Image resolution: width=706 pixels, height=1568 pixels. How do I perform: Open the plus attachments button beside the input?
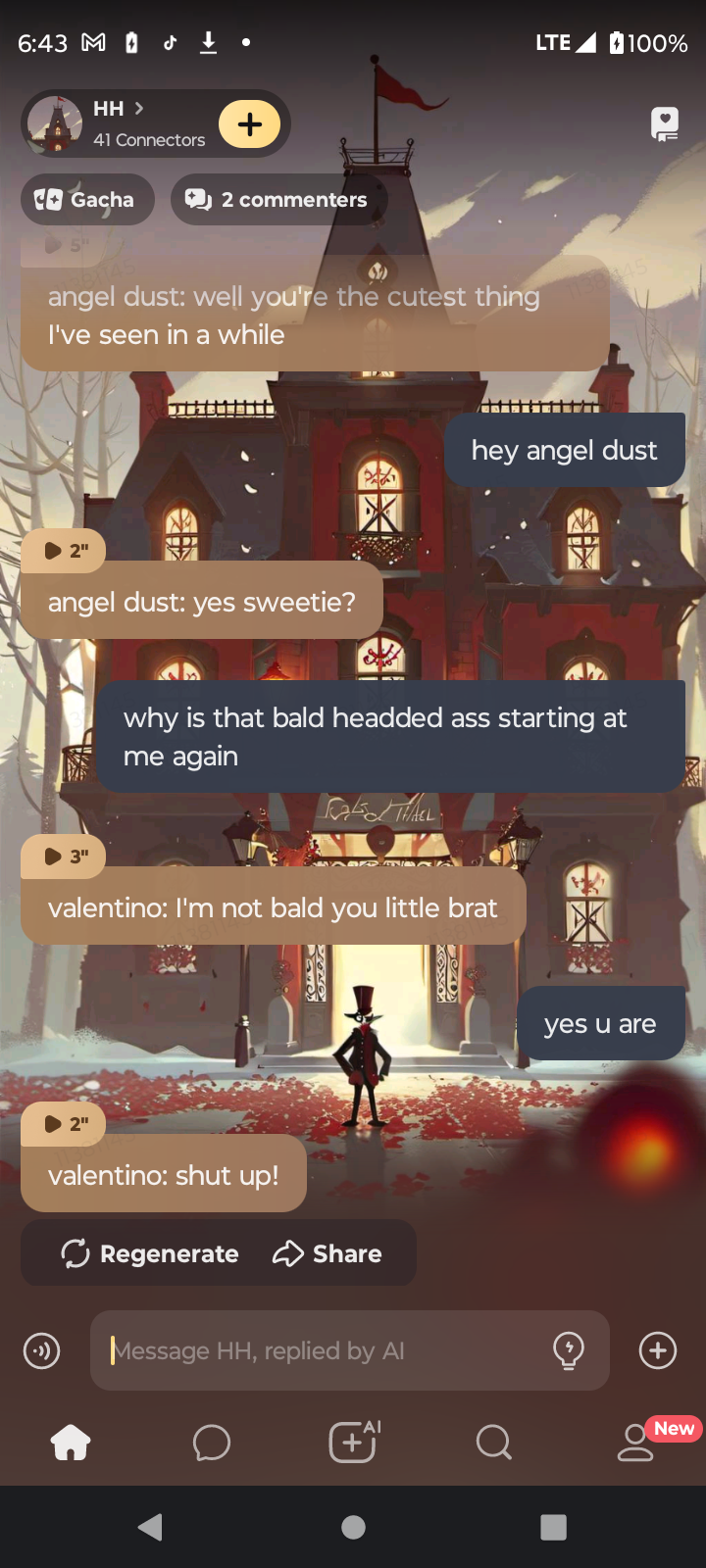pyautogui.click(x=657, y=1350)
